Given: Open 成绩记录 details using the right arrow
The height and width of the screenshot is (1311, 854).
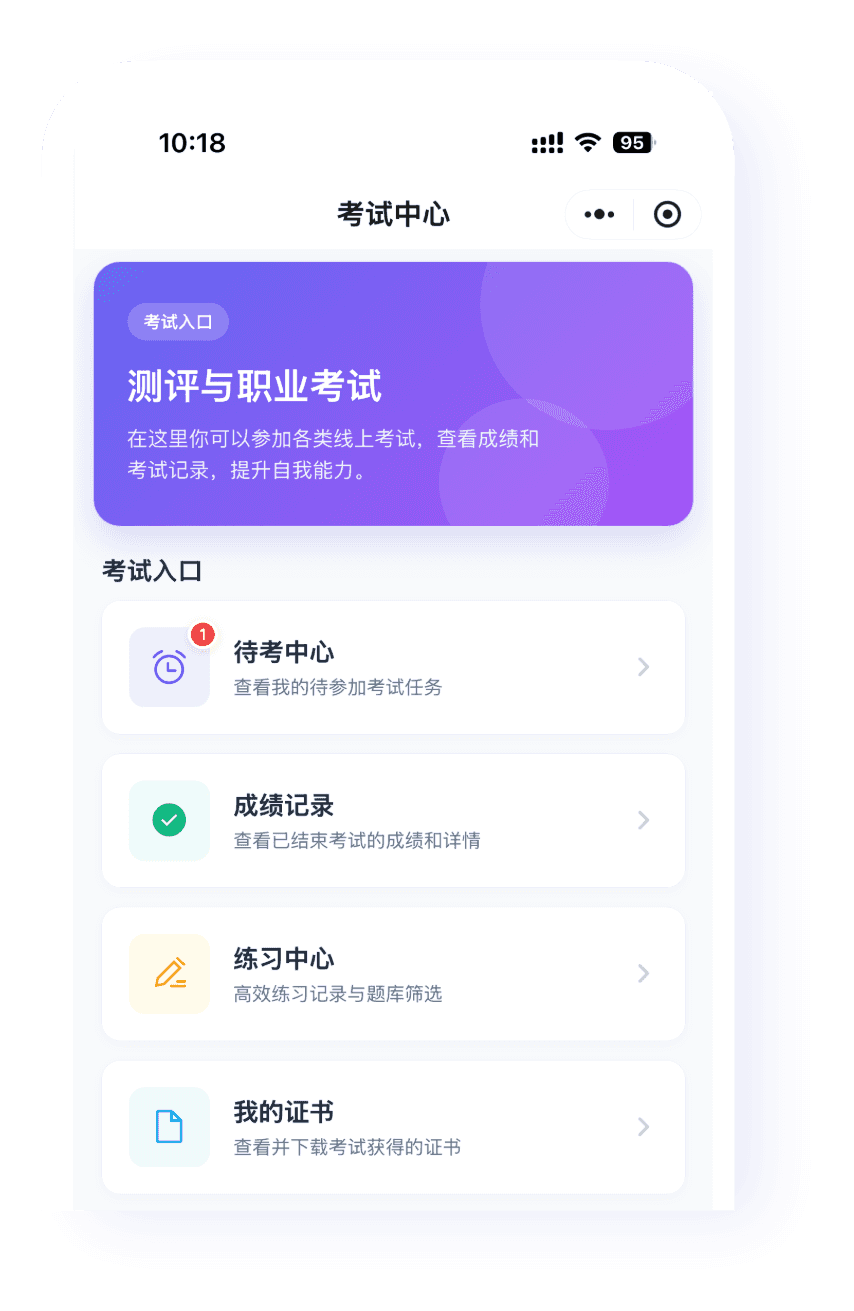Looking at the screenshot, I should pyautogui.click(x=644, y=820).
